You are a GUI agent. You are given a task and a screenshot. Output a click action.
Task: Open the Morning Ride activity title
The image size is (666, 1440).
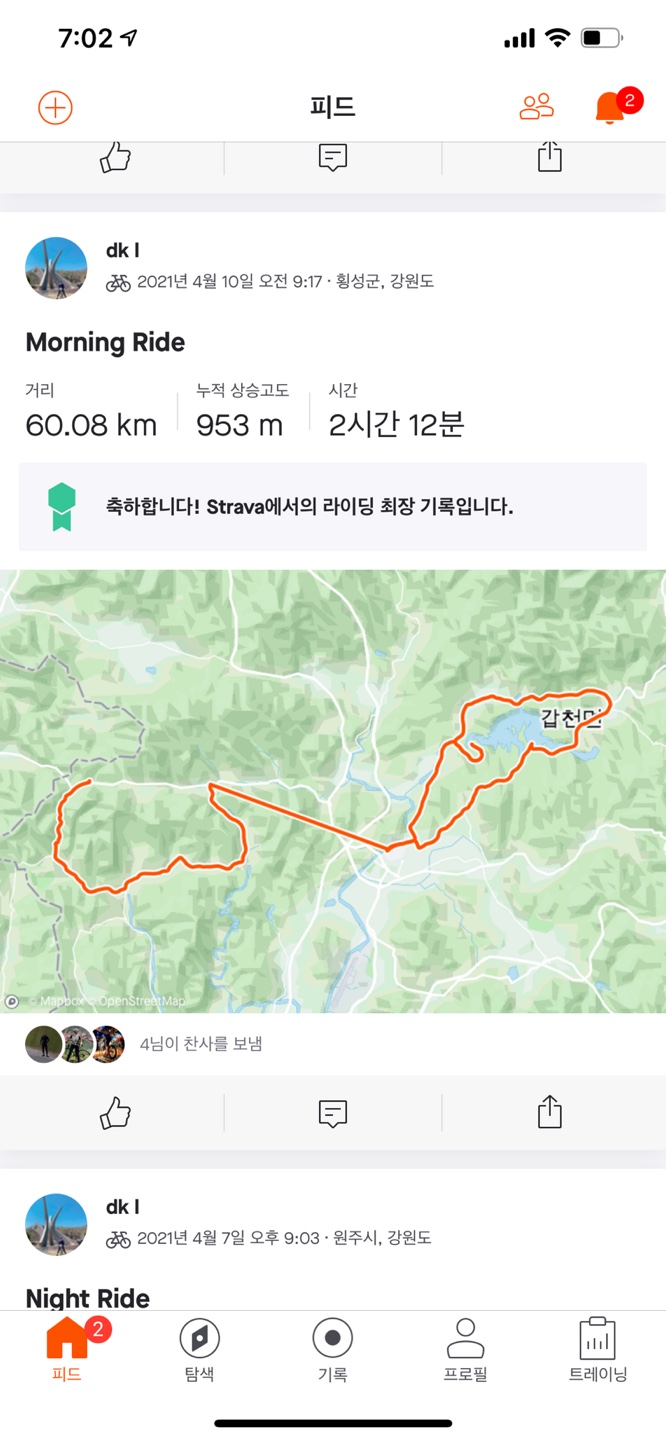pyautogui.click(x=105, y=342)
